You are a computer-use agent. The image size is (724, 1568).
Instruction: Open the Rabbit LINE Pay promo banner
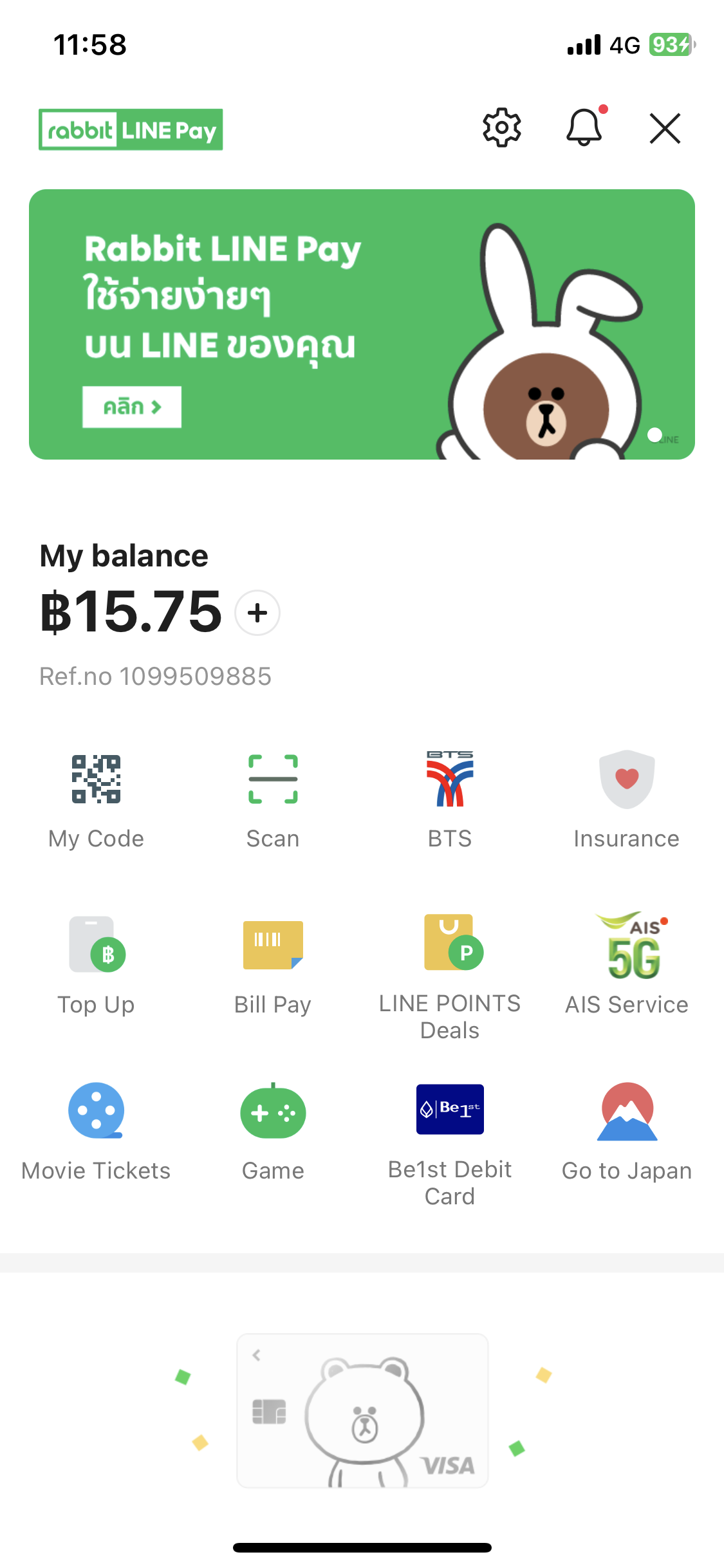click(x=362, y=324)
